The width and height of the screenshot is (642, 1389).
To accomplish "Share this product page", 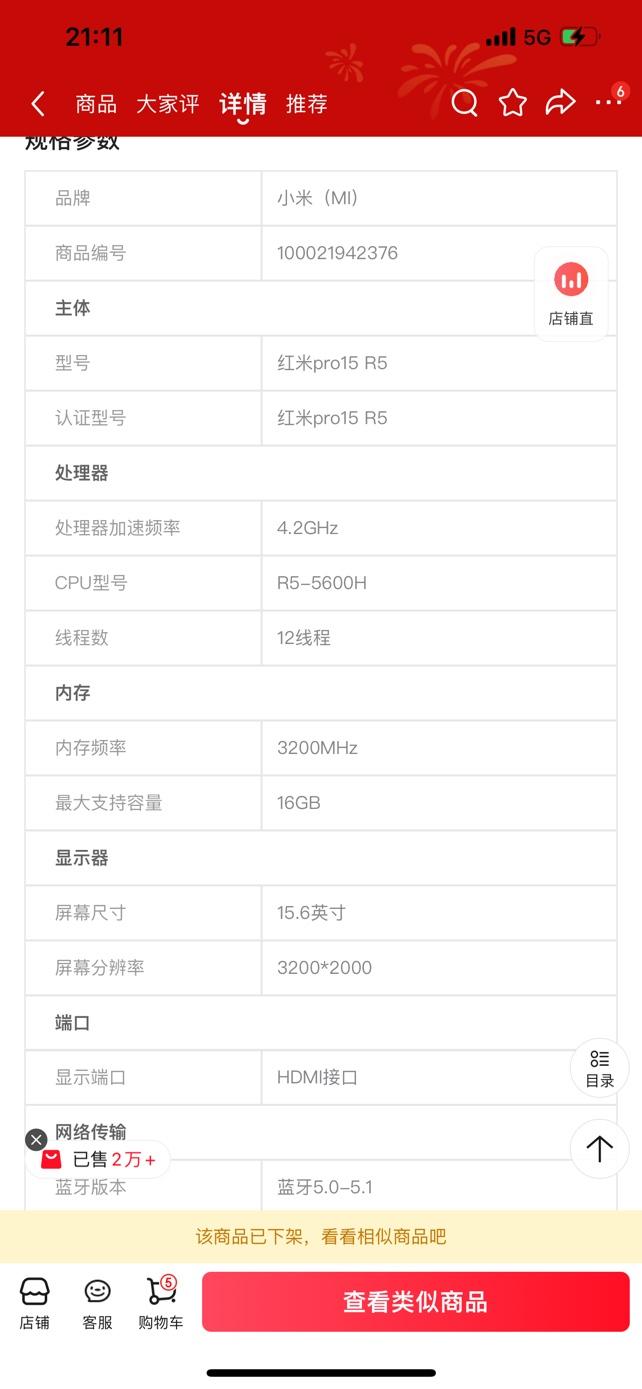I will (561, 102).
